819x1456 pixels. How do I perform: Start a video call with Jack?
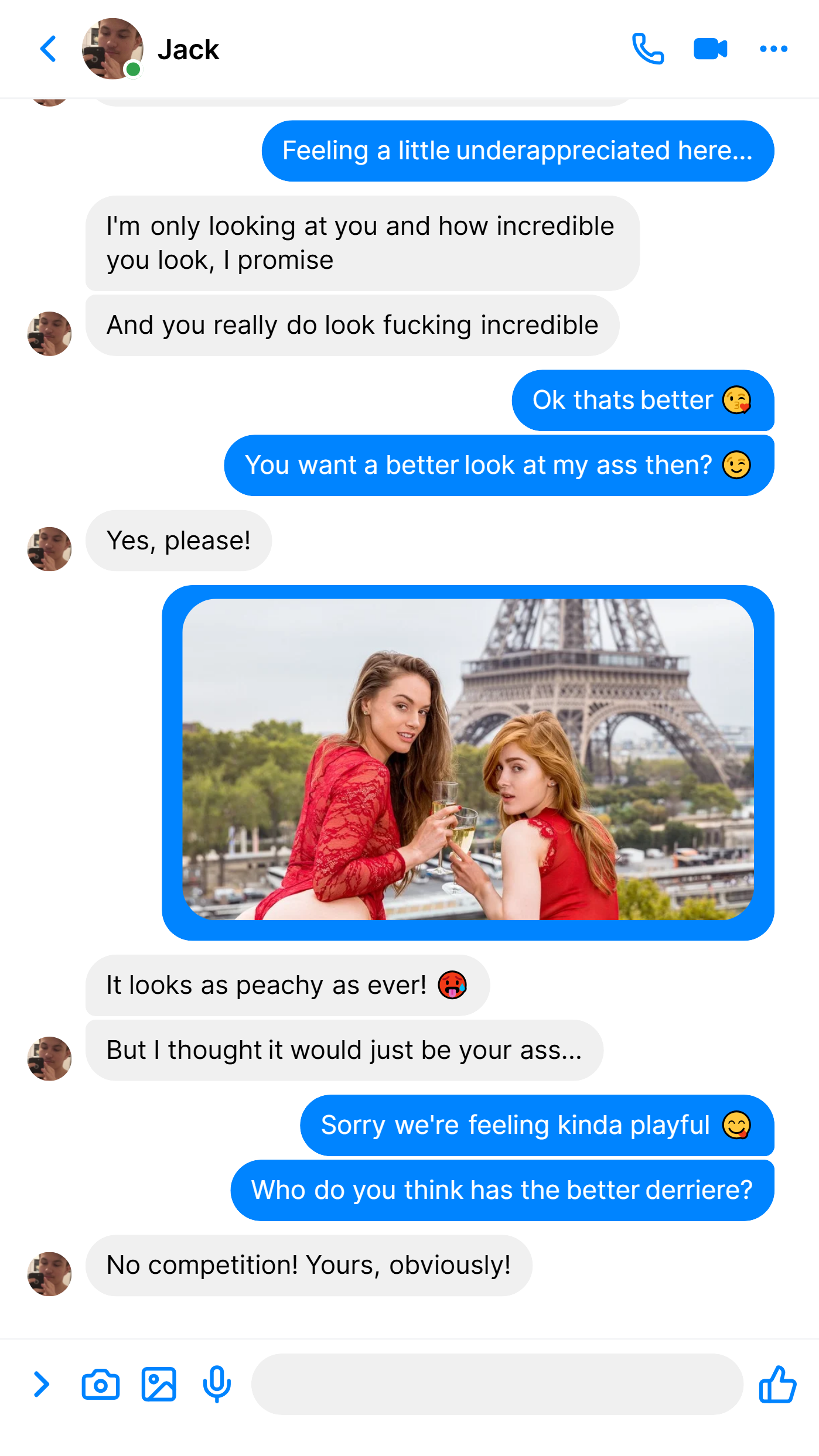pyautogui.click(x=710, y=49)
